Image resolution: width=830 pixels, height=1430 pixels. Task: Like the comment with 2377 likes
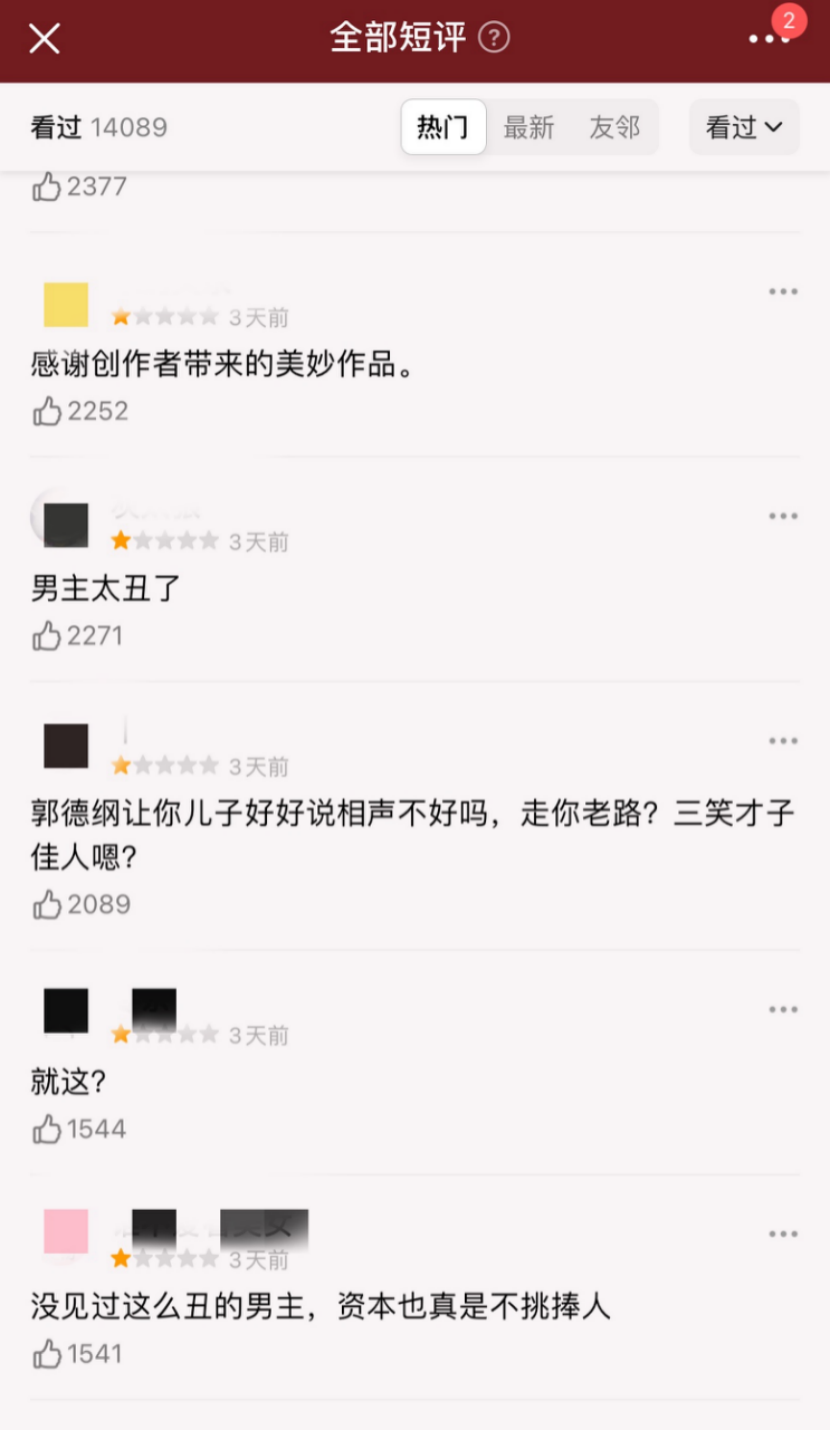point(47,187)
